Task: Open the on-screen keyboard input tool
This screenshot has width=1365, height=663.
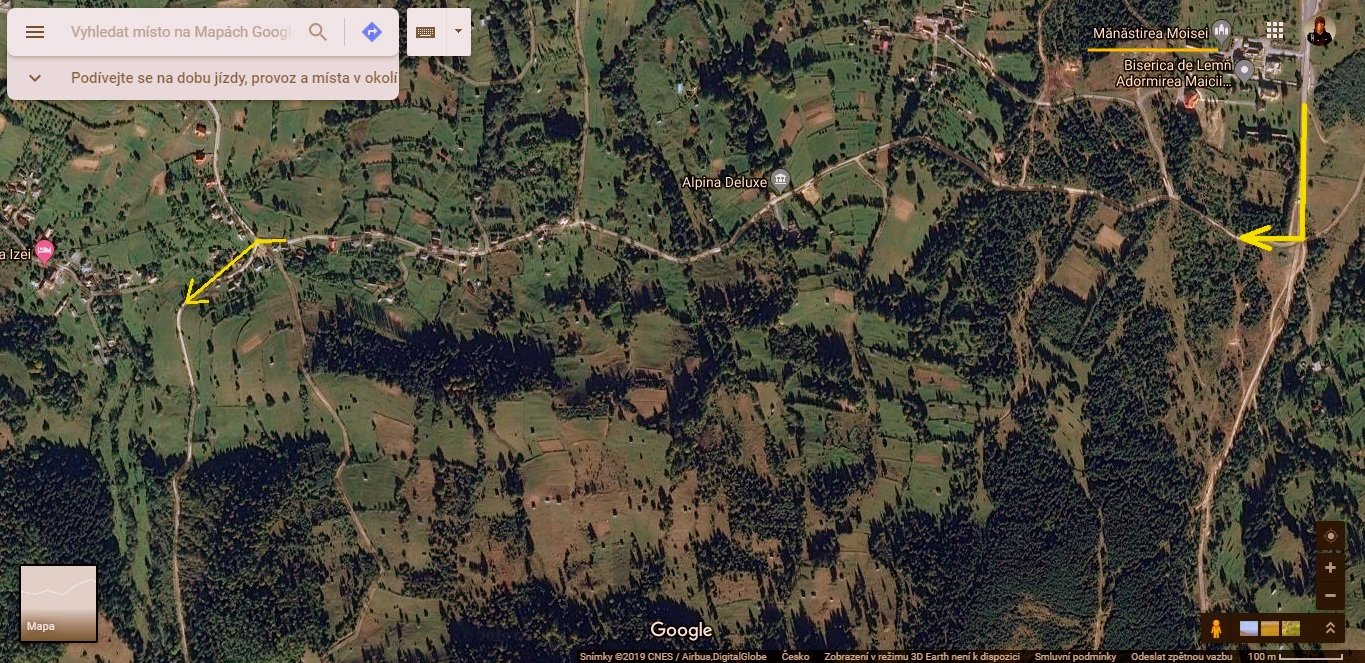Action: [426, 32]
